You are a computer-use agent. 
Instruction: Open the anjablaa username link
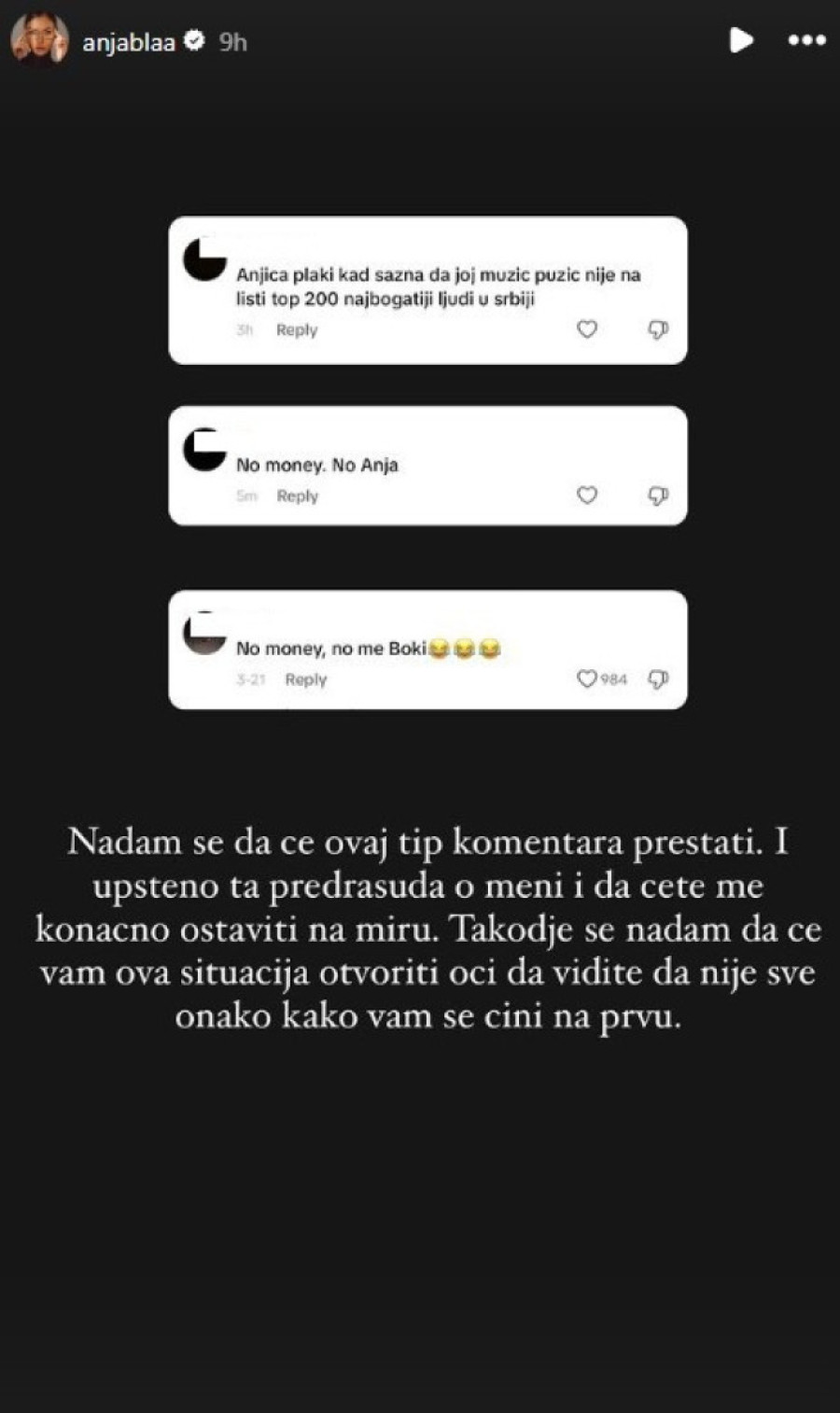129,42
